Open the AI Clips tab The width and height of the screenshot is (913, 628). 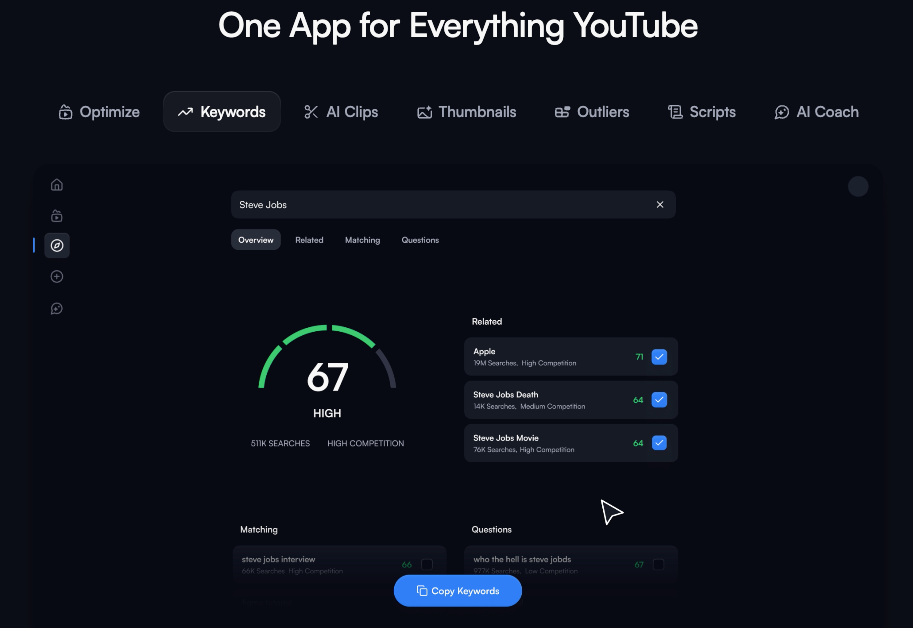[341, 112]
